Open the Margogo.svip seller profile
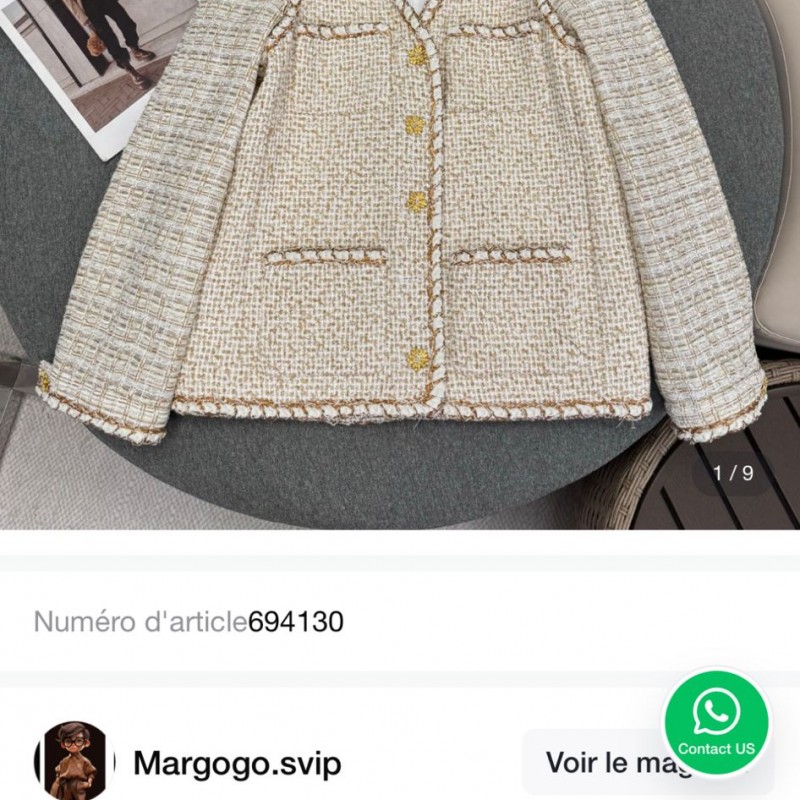Screen dimensions: 800x800 click(x=236, y=764)
